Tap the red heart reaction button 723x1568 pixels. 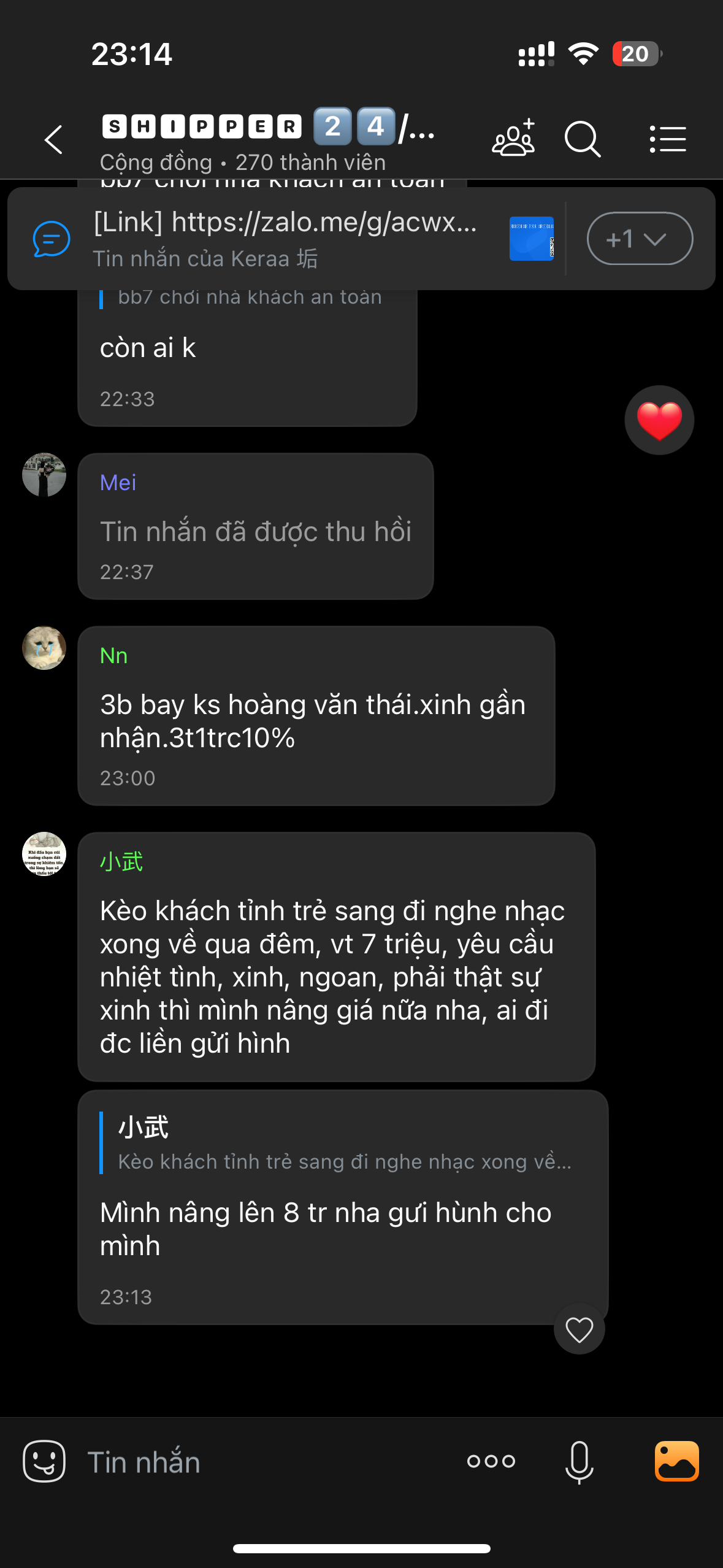point(659,420)
